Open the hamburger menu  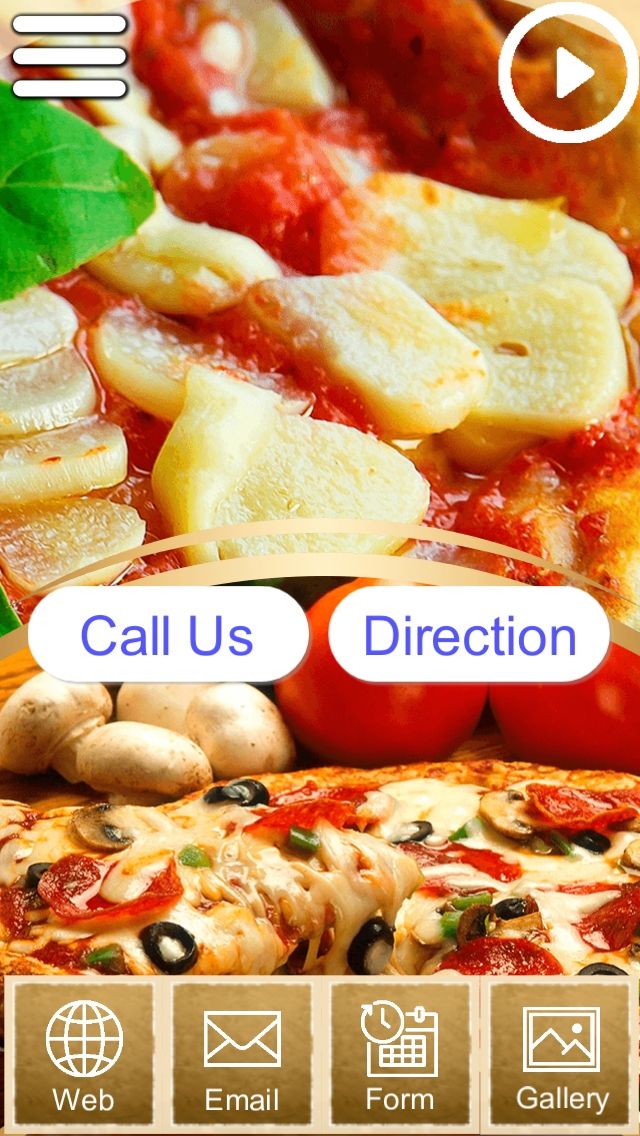pos(70,56)
